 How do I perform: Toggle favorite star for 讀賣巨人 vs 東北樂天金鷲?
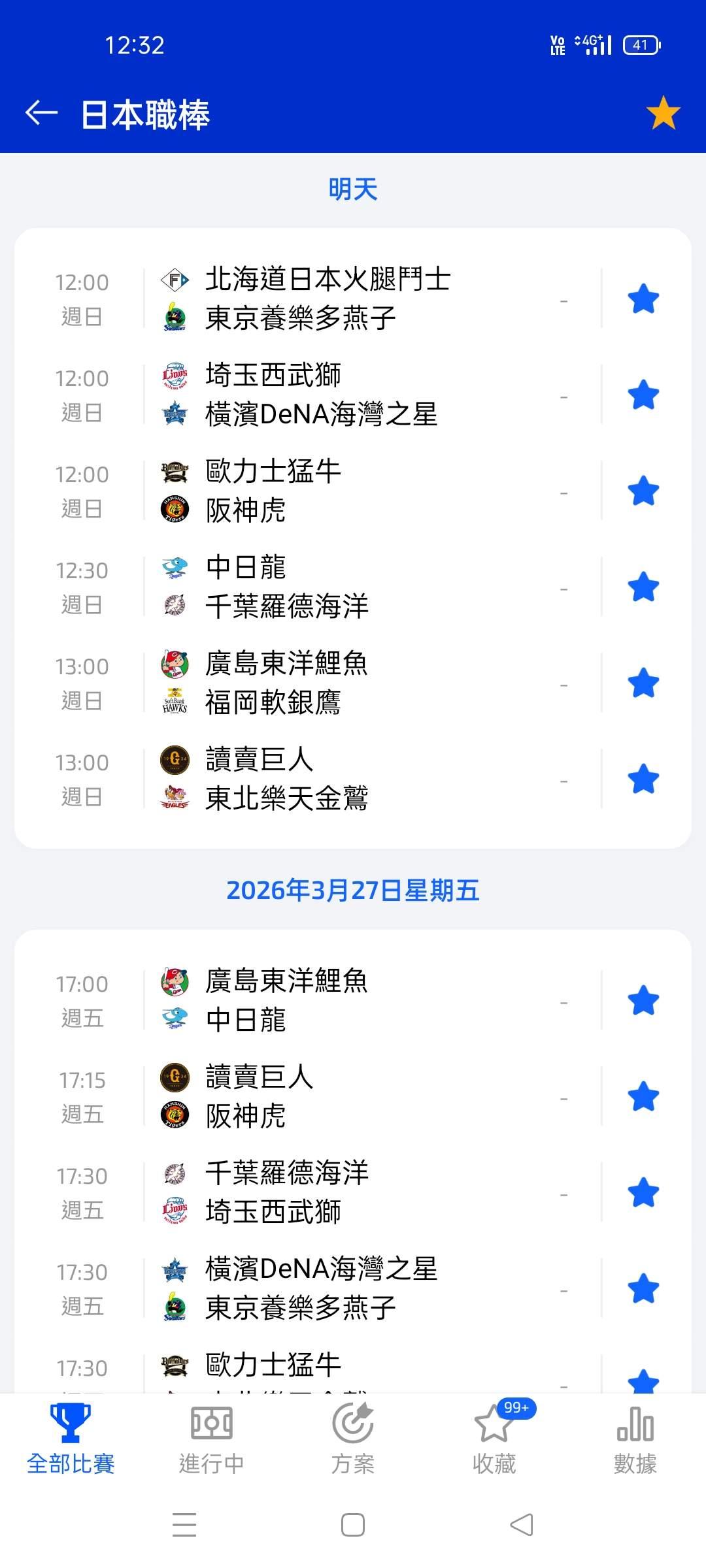[643, 779]
